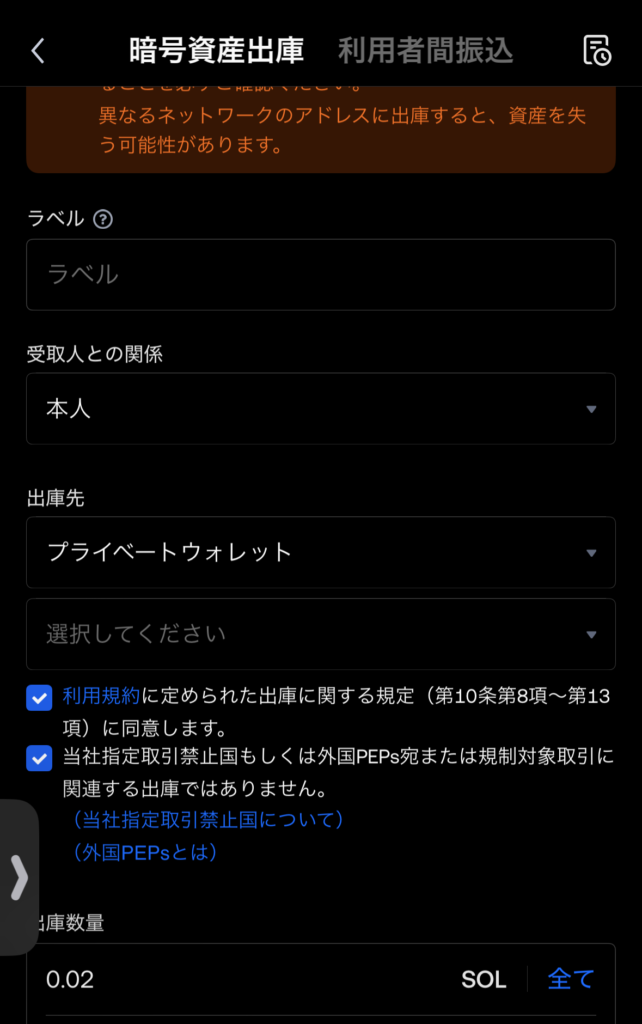
Task: Tap 全て to withdraw entire balance
Action: coord(571,979)
